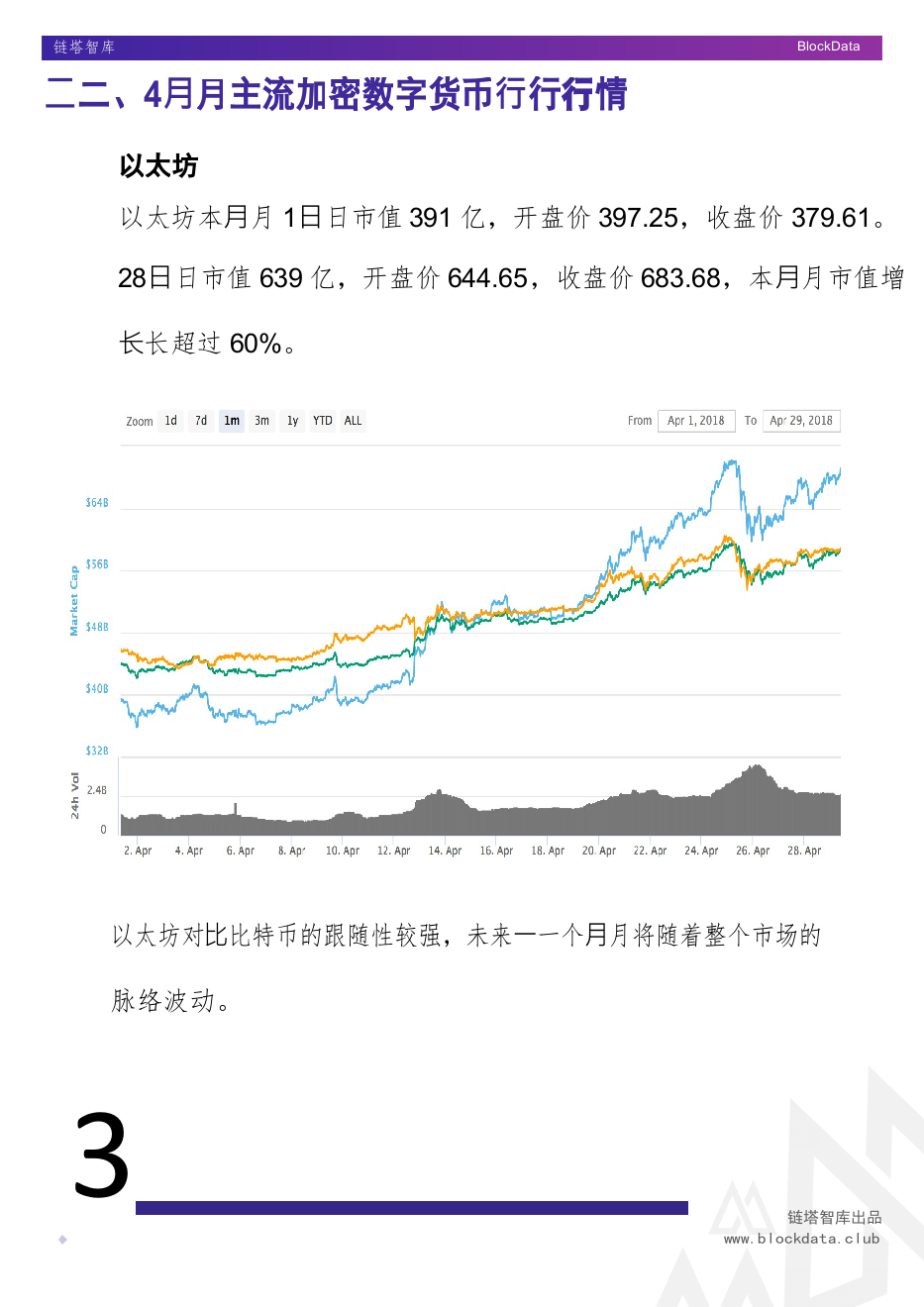Select the 7d zoom range

coord(200,420)
